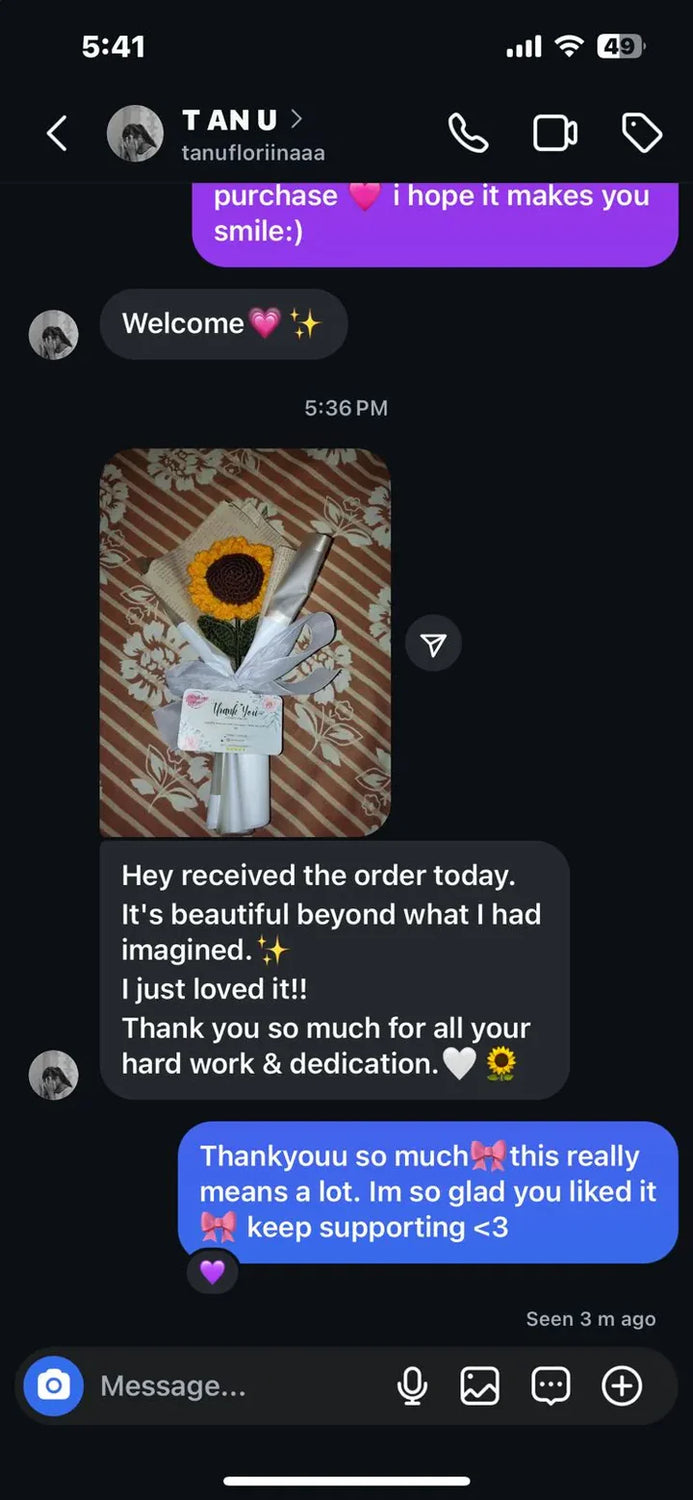Viewport: 693px width, 1500px height.
Task: Start a voice call with TANU
Action: (x=467, y=133)
